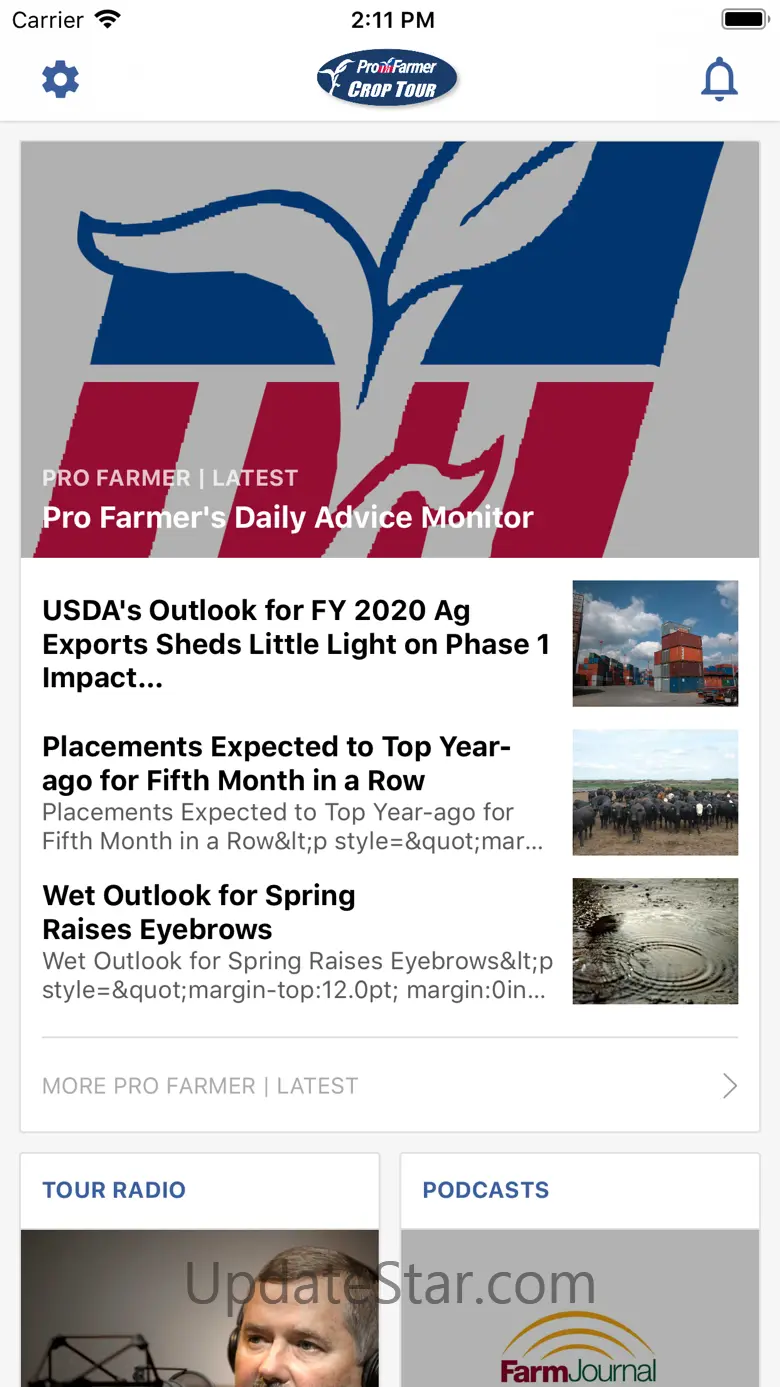Open the Podcasts card

[580, 1270]
